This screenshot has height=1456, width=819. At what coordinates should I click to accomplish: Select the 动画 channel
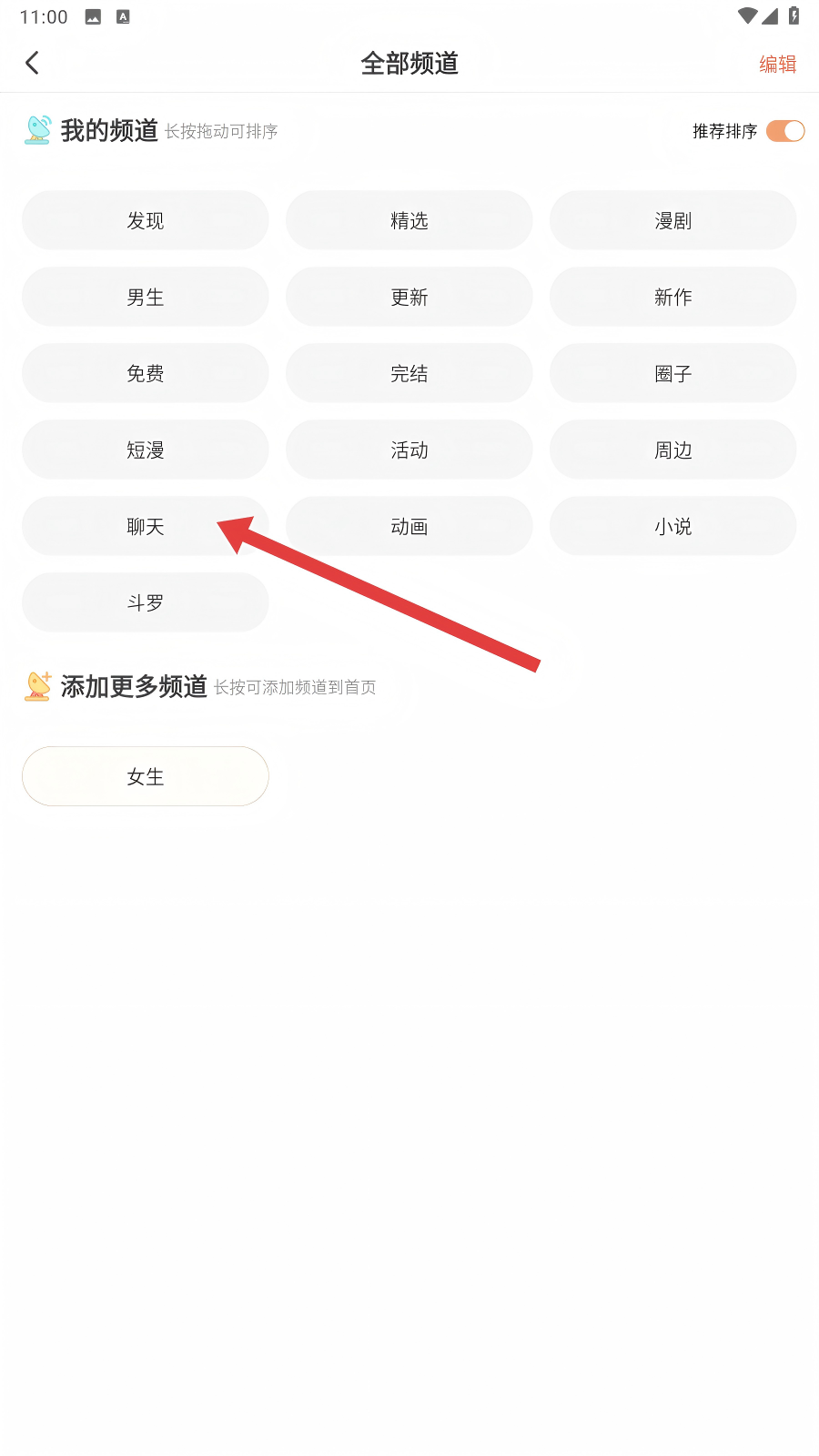tap(409, 526)
